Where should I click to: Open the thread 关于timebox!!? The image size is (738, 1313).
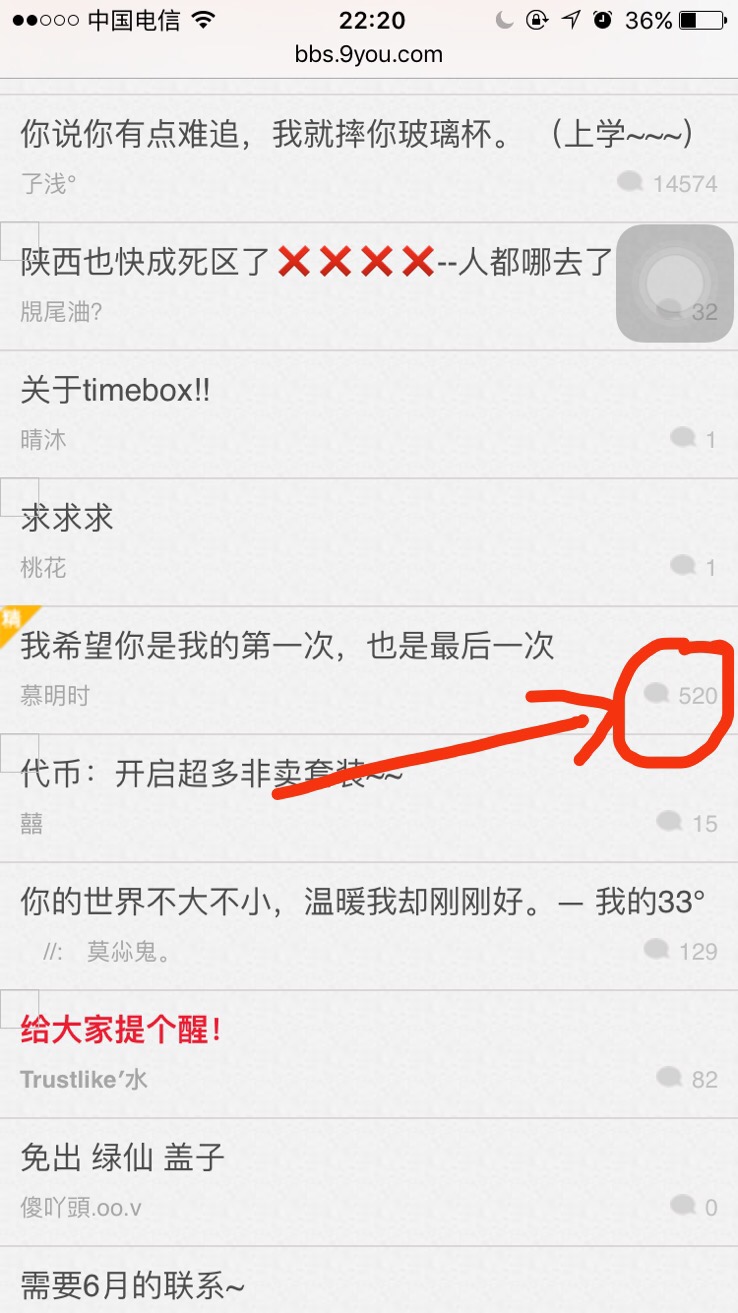click(x=116, y=390)
